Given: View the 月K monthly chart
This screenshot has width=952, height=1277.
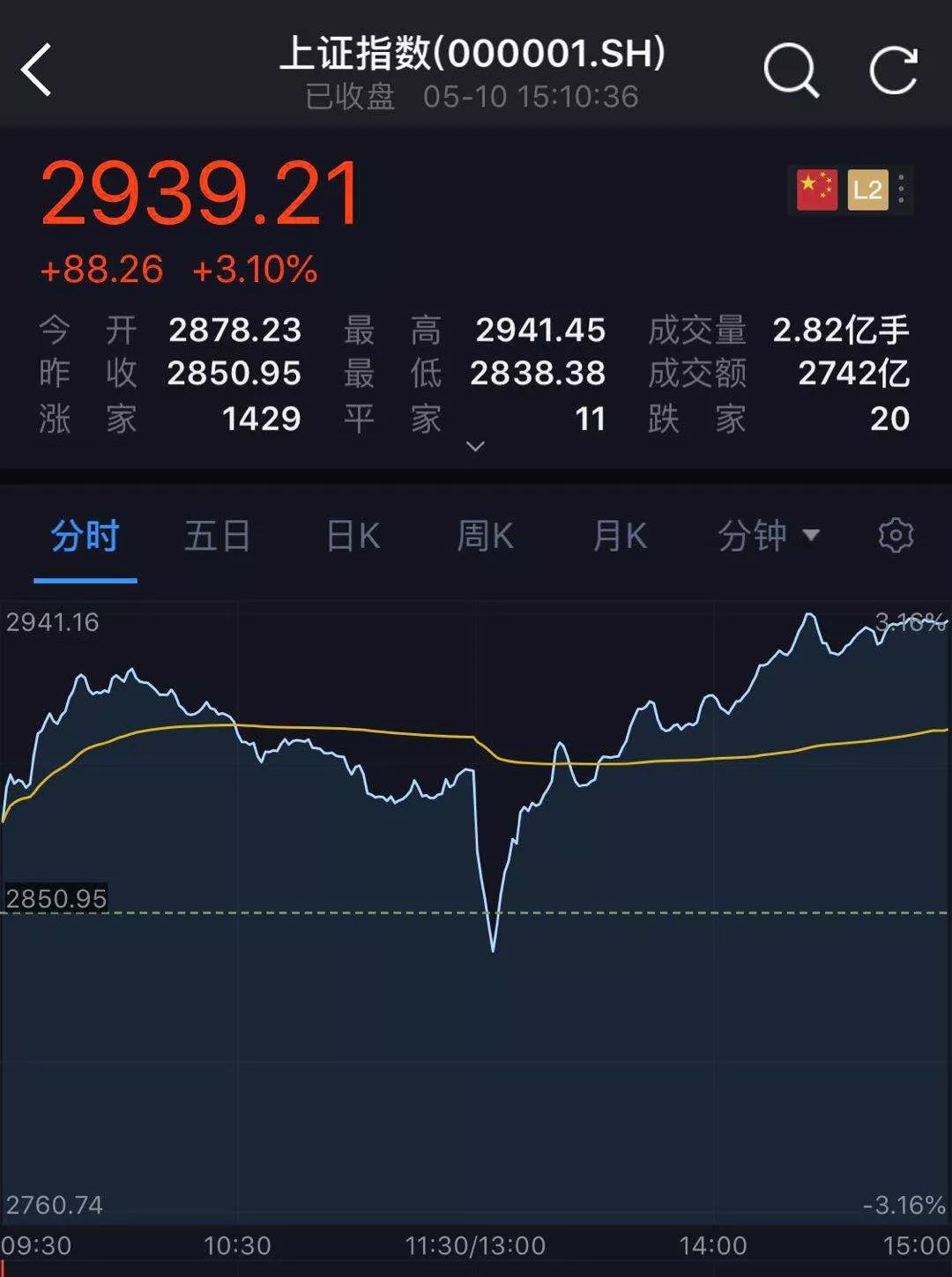Looking at the screenshot, I should pos(620,536).
